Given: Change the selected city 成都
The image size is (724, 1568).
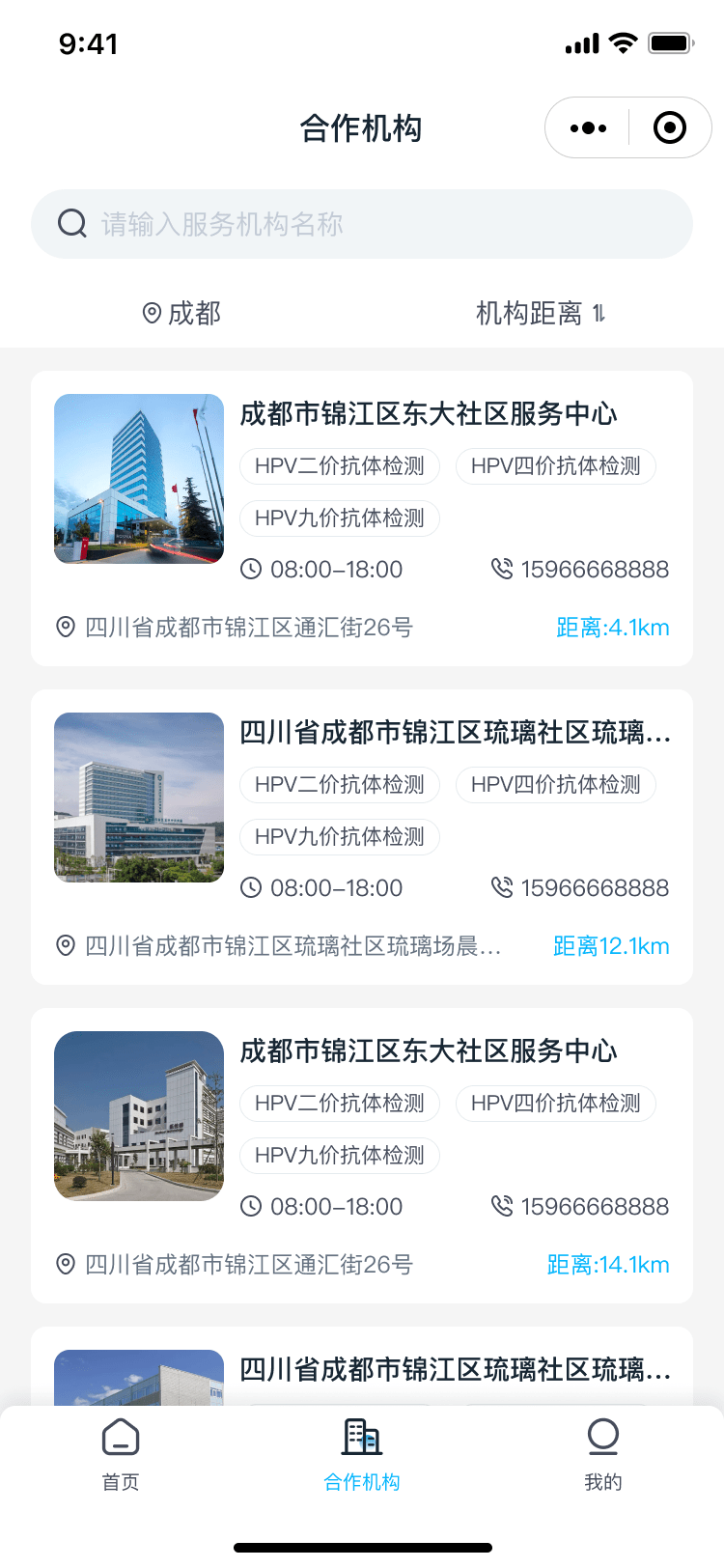Looking at the screenshot, I should 181,313.
